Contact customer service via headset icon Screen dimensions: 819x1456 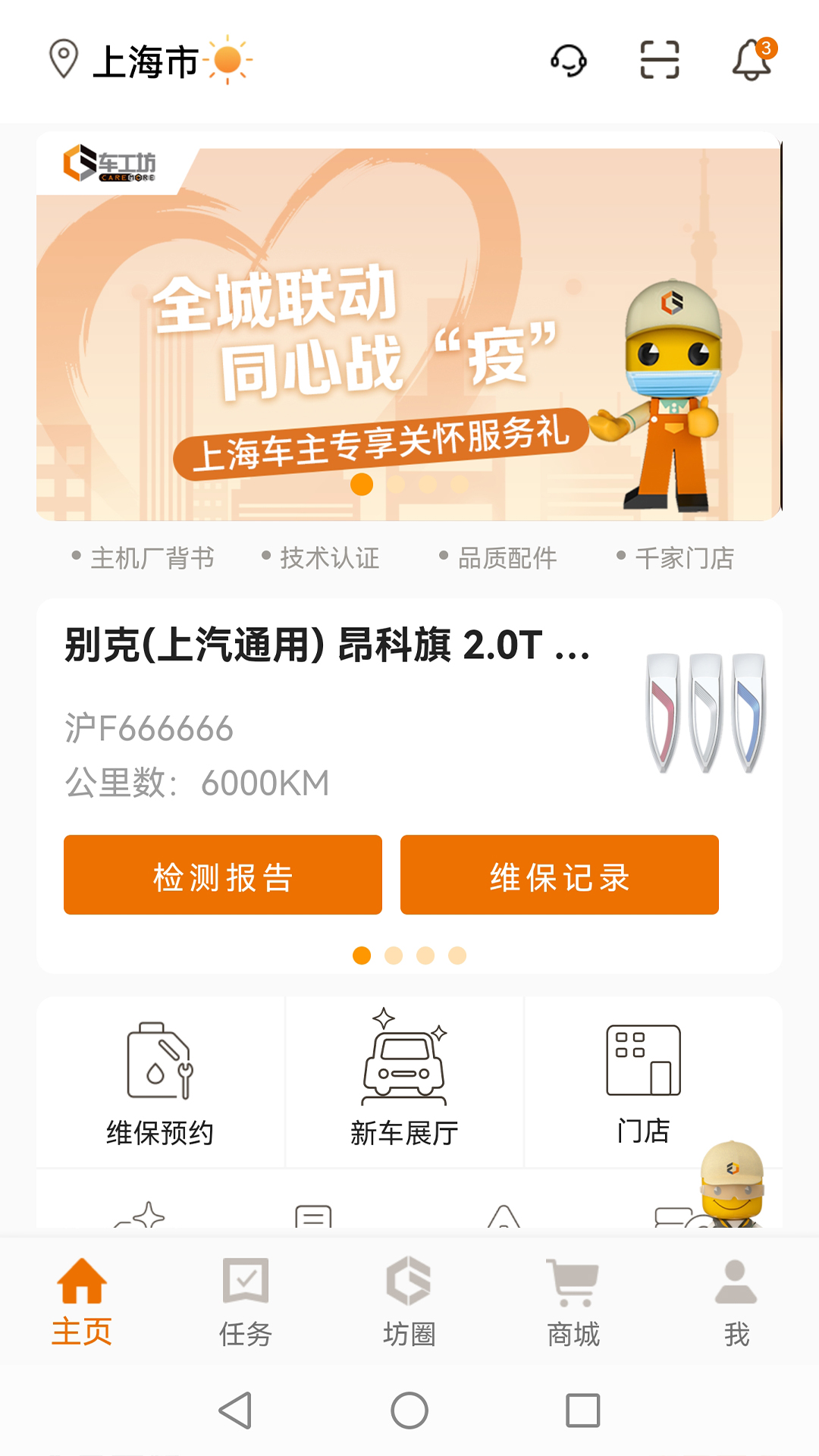[x=569, y=60]
